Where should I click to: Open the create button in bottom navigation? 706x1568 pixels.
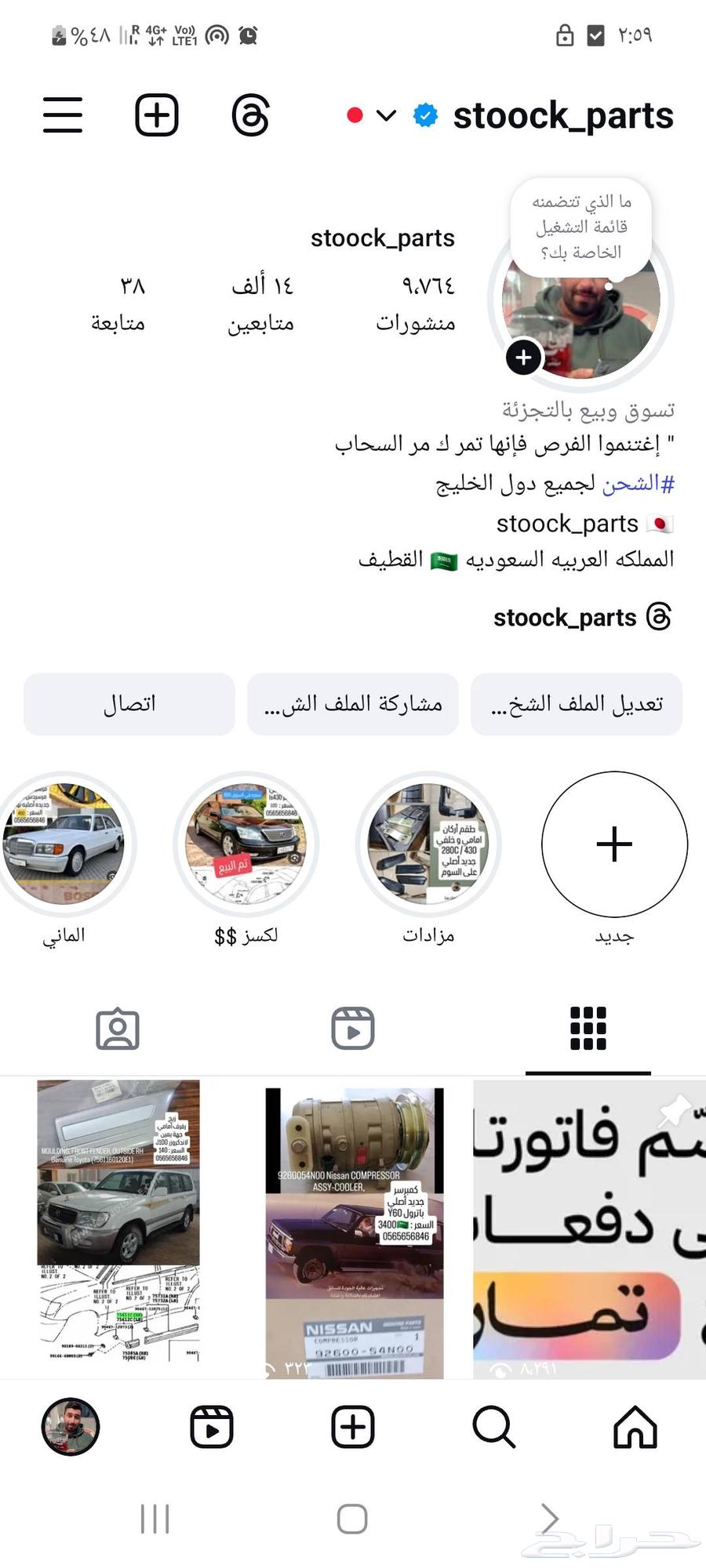click(x=352, y=1427)
